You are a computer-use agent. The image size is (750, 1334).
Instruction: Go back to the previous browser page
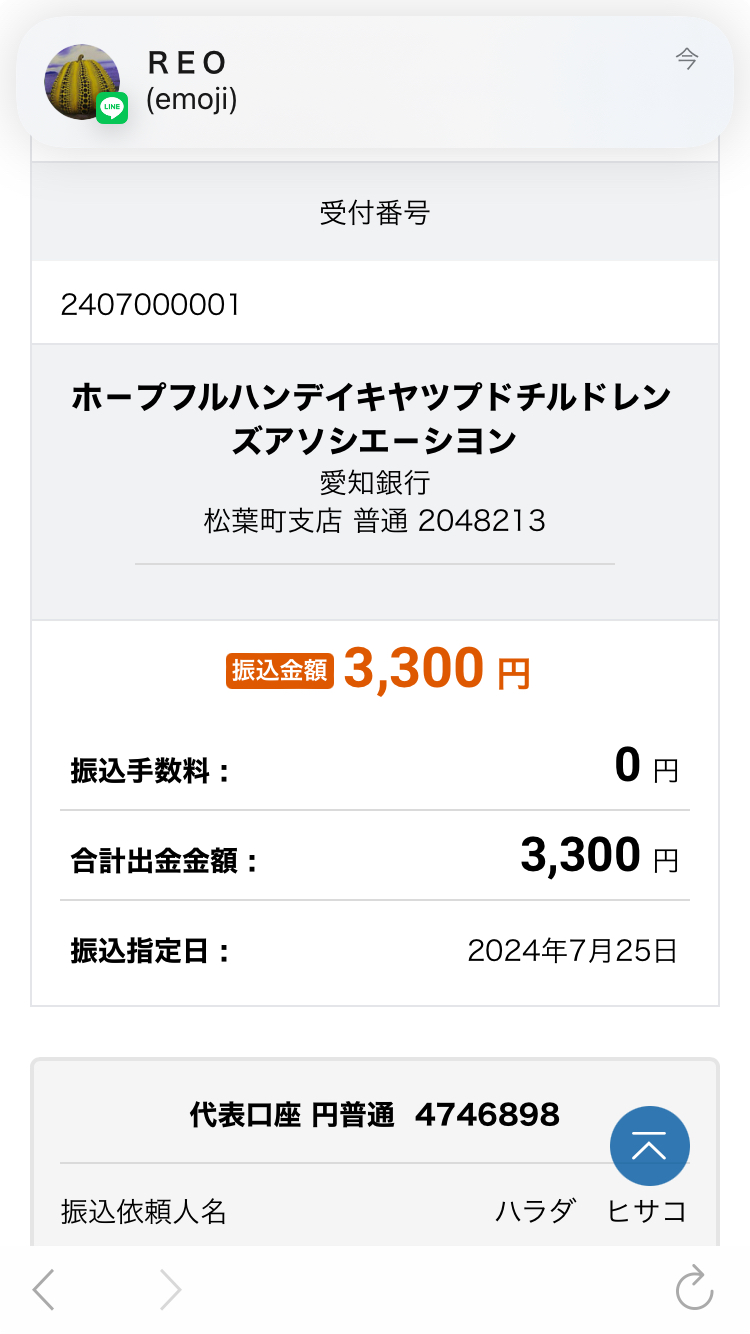click(x=43, y=1289)
